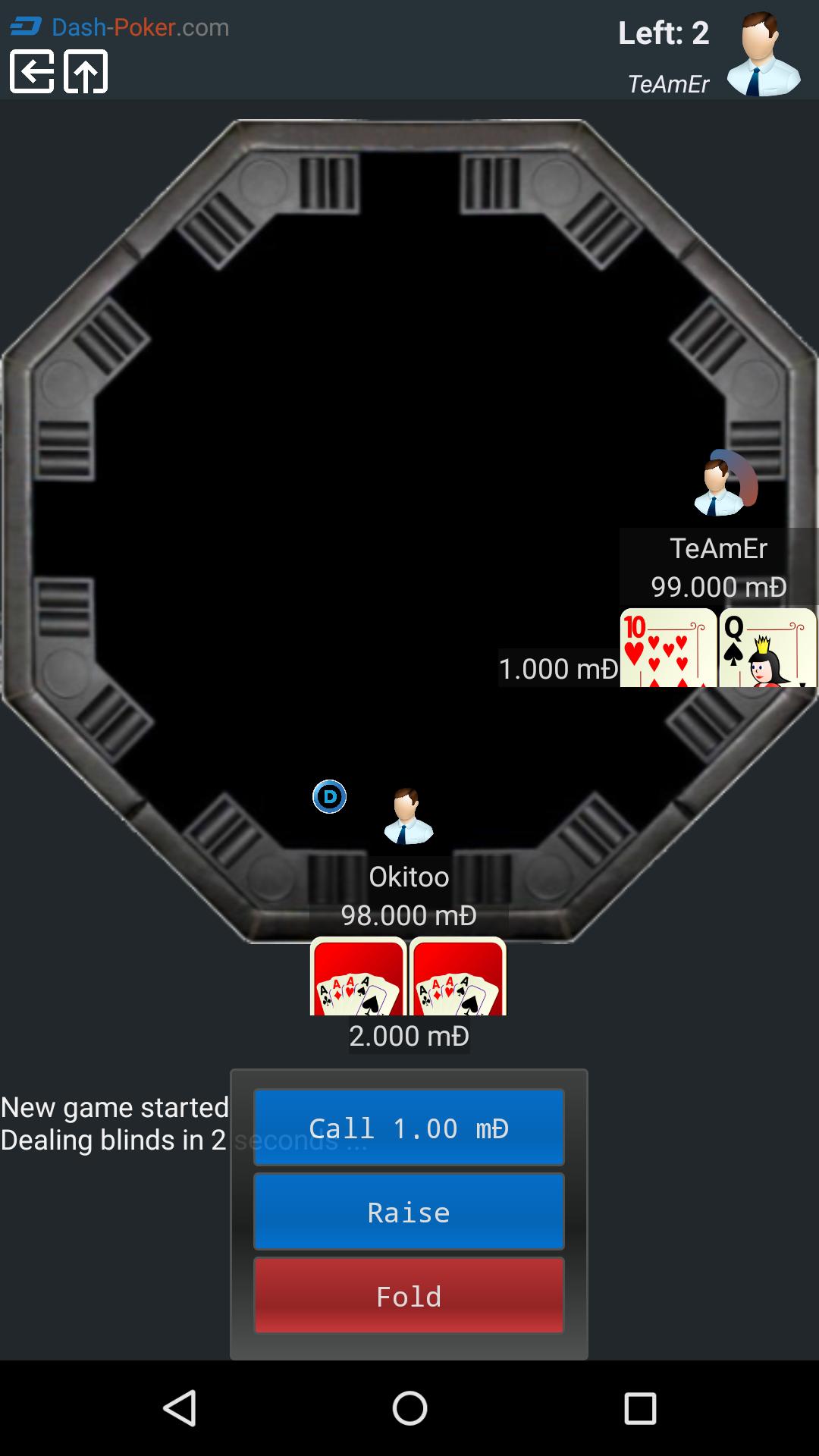Fold the current hand
The image size is (819, 1456).
[x=409, y=1296]
